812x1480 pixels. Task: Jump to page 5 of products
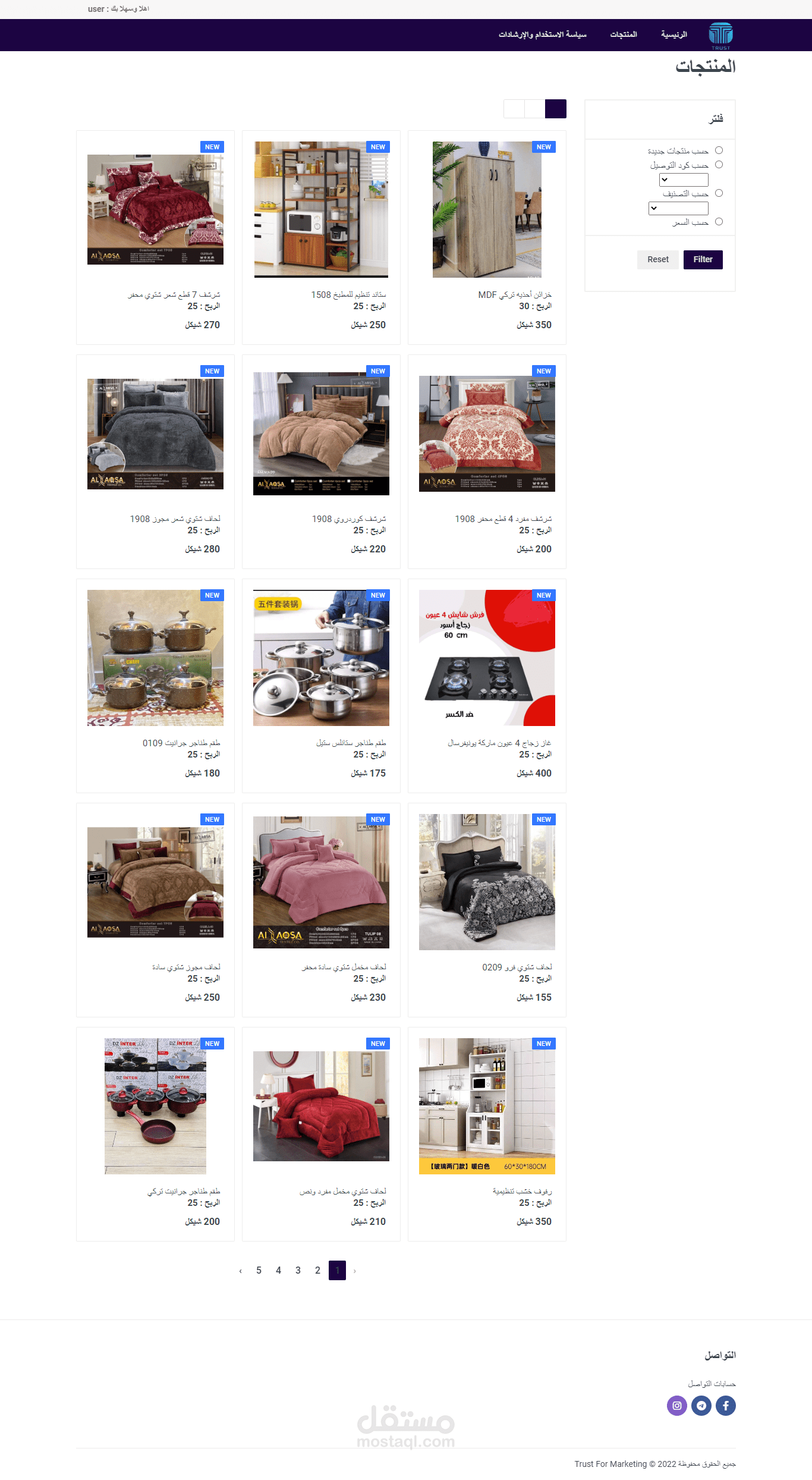[259, 1270]
